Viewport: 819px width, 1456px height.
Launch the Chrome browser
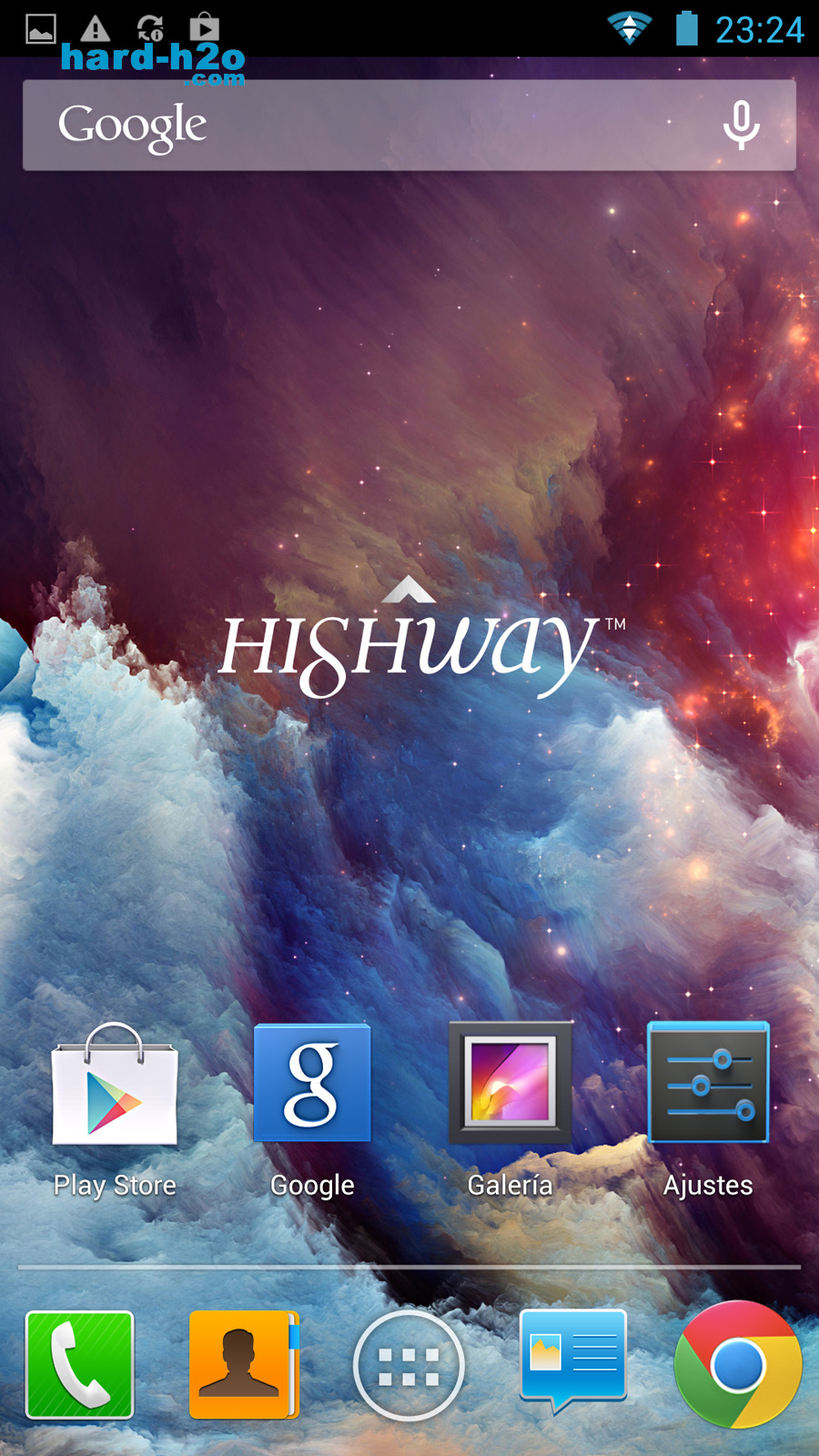click(738, 1365)
